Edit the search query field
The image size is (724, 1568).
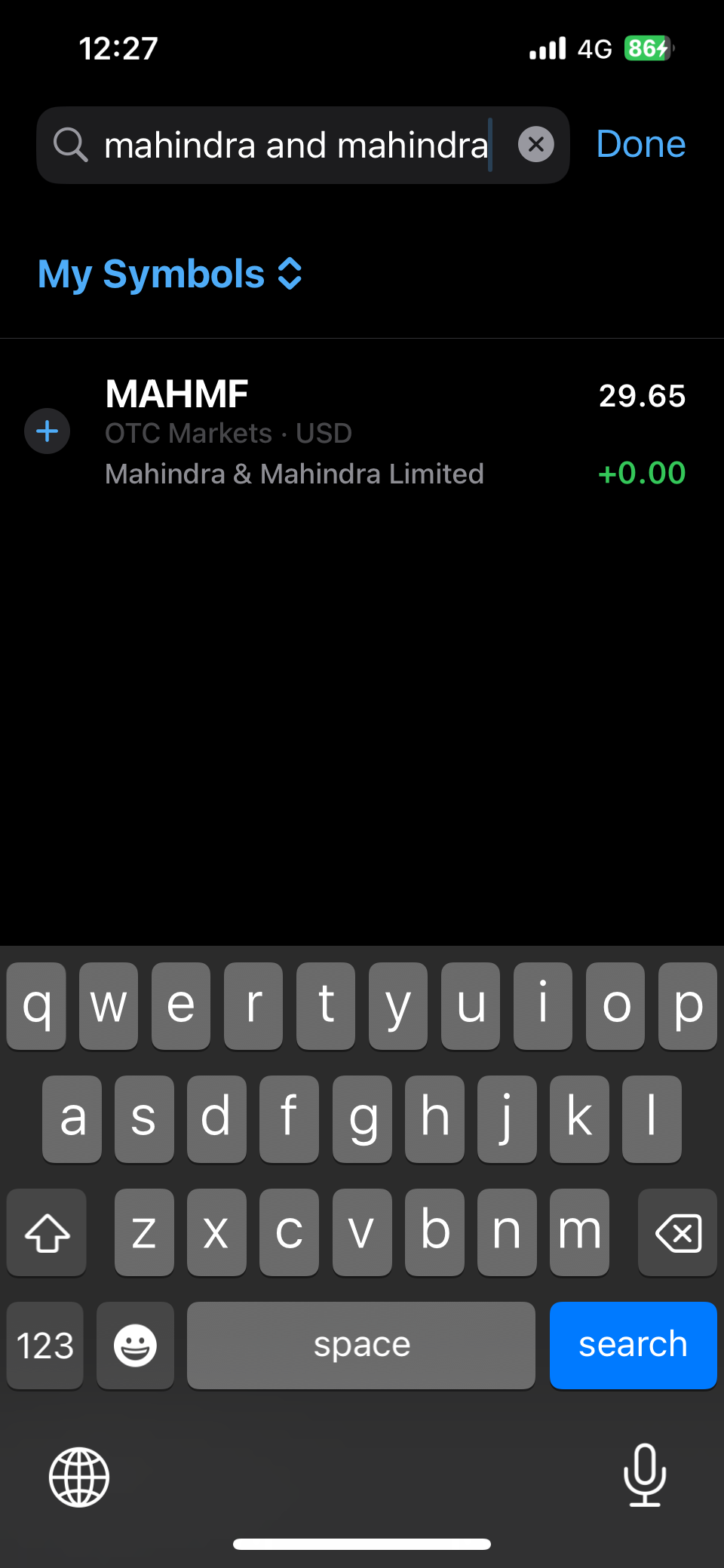point(296,145)
